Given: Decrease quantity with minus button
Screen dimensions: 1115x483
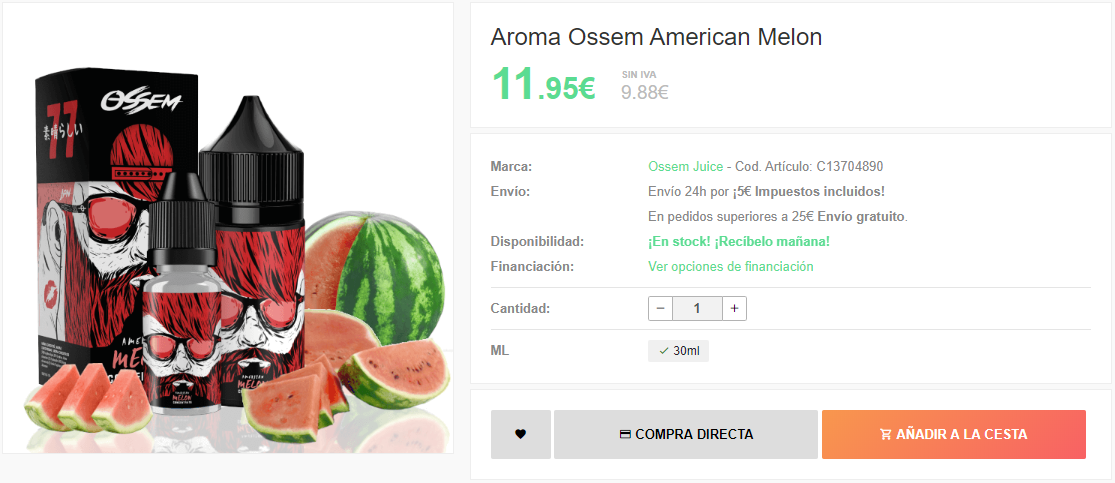Looking at the screenshot, I should 660,309.
